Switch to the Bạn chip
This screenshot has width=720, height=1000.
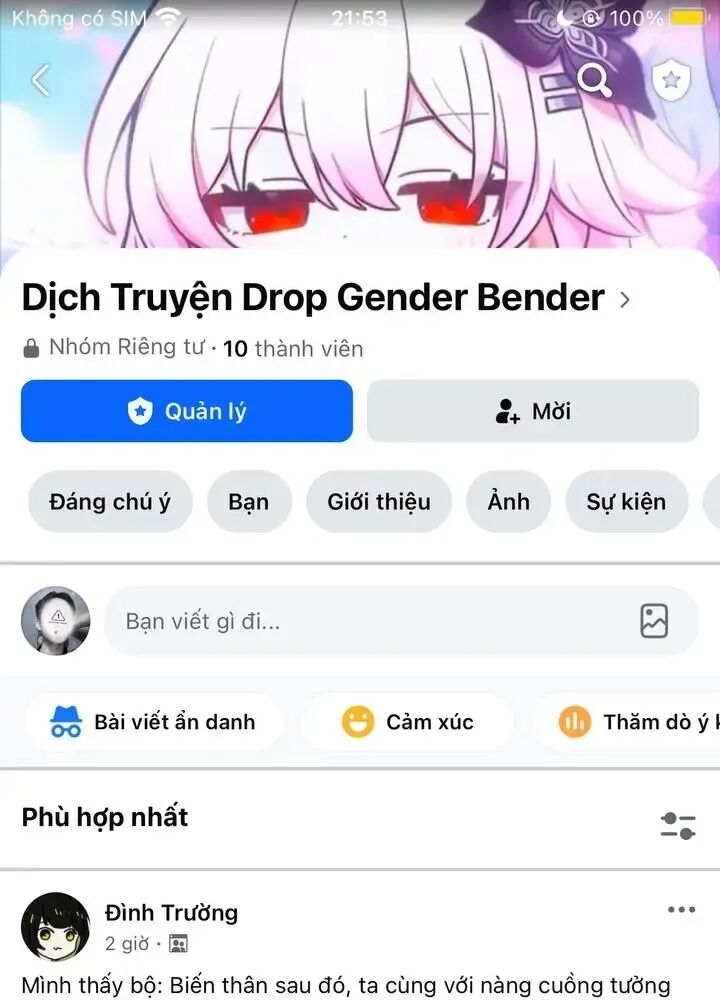click(249, 502)
